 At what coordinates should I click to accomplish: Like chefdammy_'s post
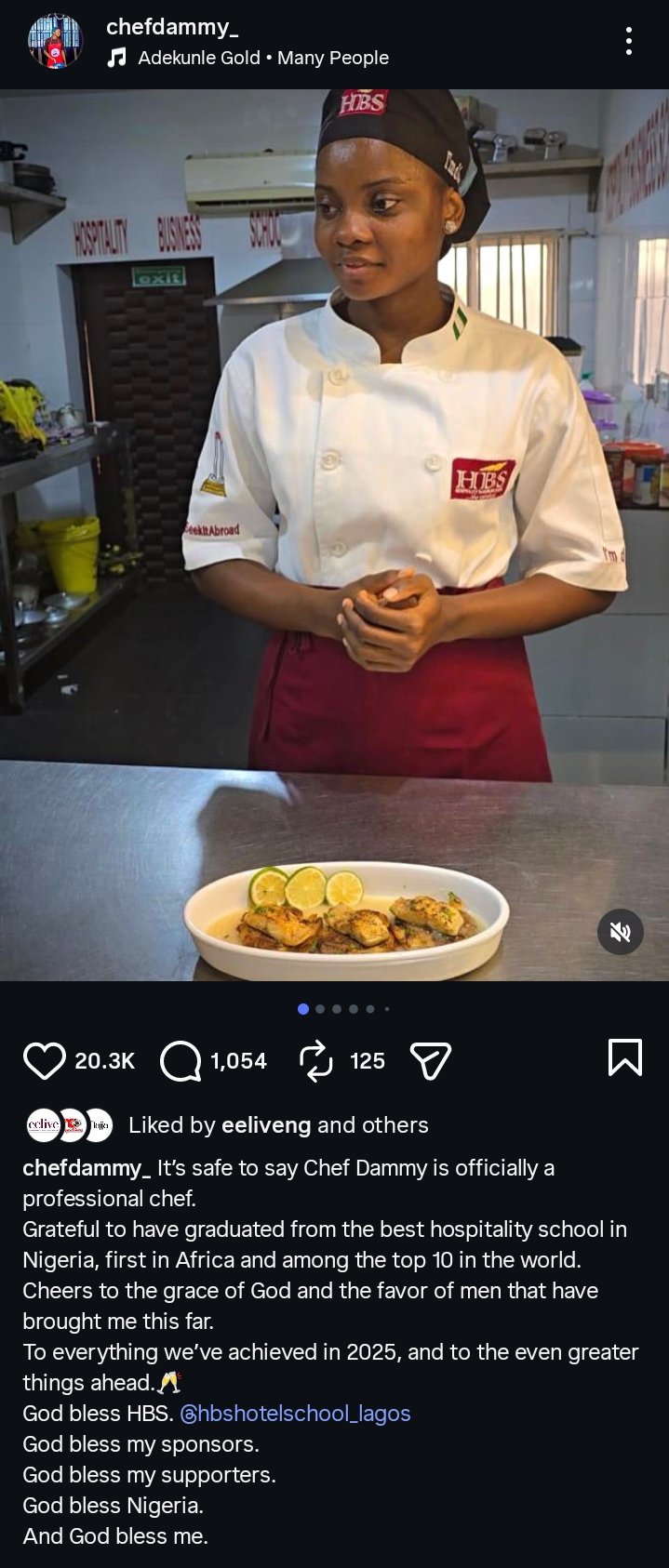point(44,1060)
